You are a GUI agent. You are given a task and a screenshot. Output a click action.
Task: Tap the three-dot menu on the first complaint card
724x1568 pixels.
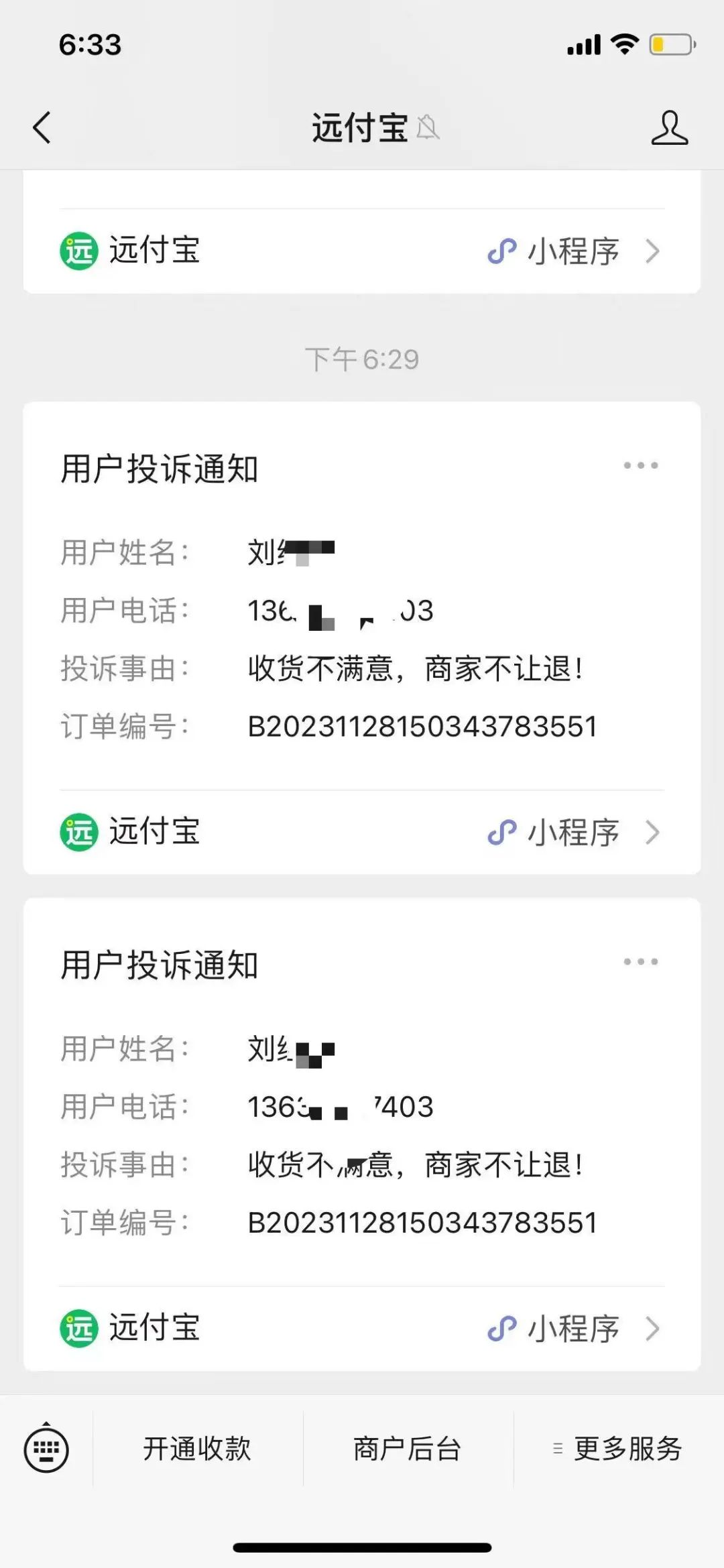[641, 465]
